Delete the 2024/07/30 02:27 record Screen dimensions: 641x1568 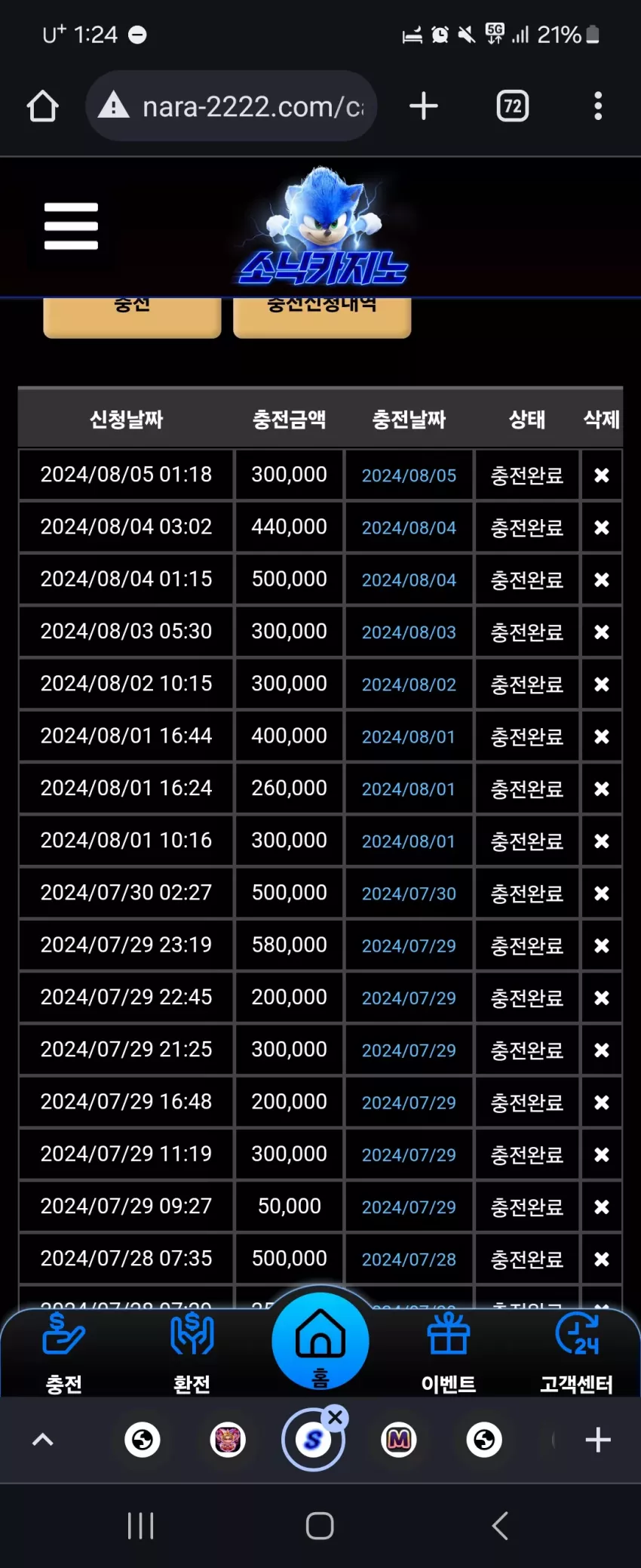pos(601,893)
